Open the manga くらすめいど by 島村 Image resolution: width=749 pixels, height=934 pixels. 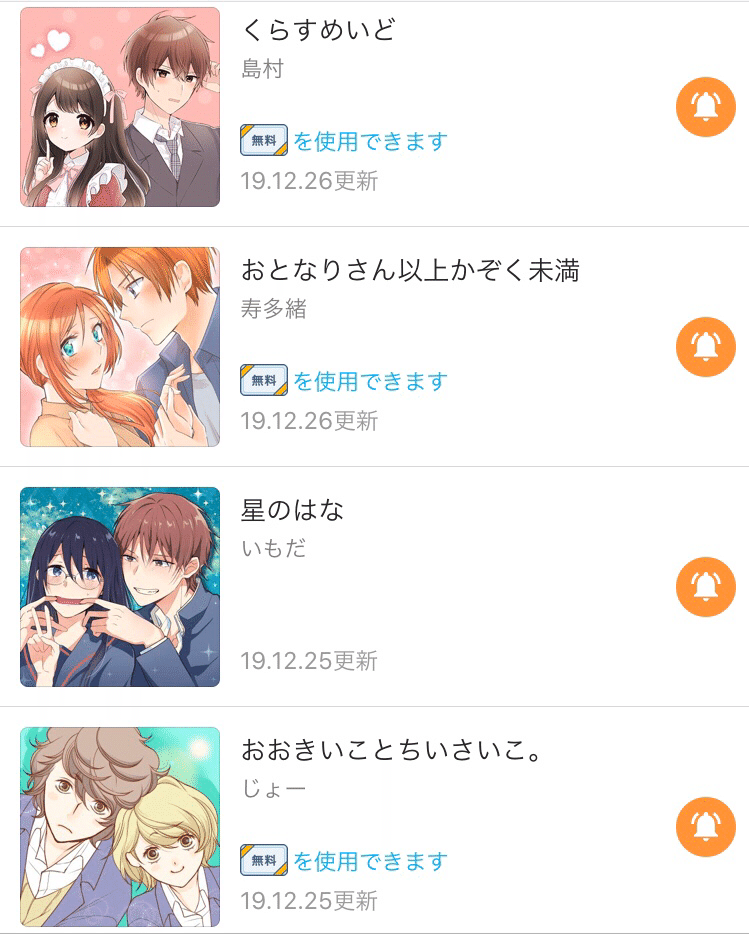tap(319, 30)
